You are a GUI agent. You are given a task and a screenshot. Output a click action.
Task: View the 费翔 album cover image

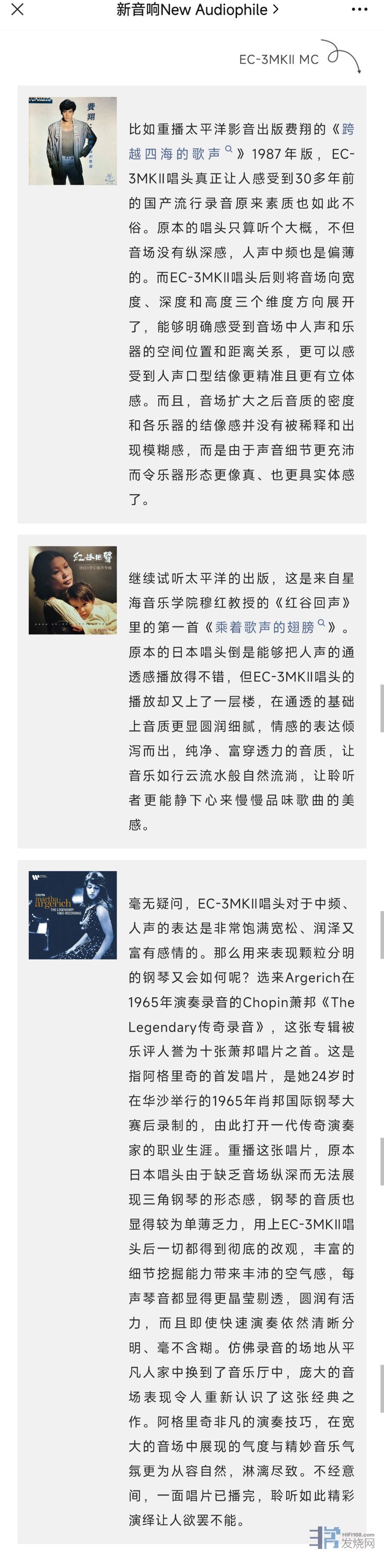point(73,140)
